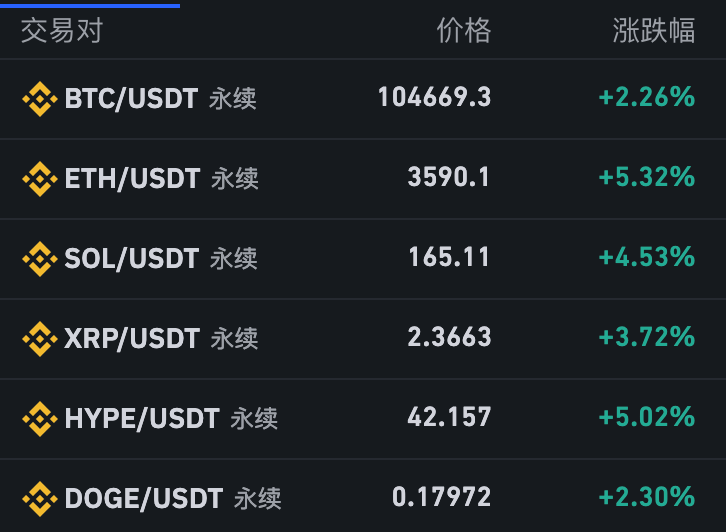Open the ETH/USDT perpetual pair
The width and height of the screenshot is (726, 532).
pyautogui.click(x=132, y=178)
